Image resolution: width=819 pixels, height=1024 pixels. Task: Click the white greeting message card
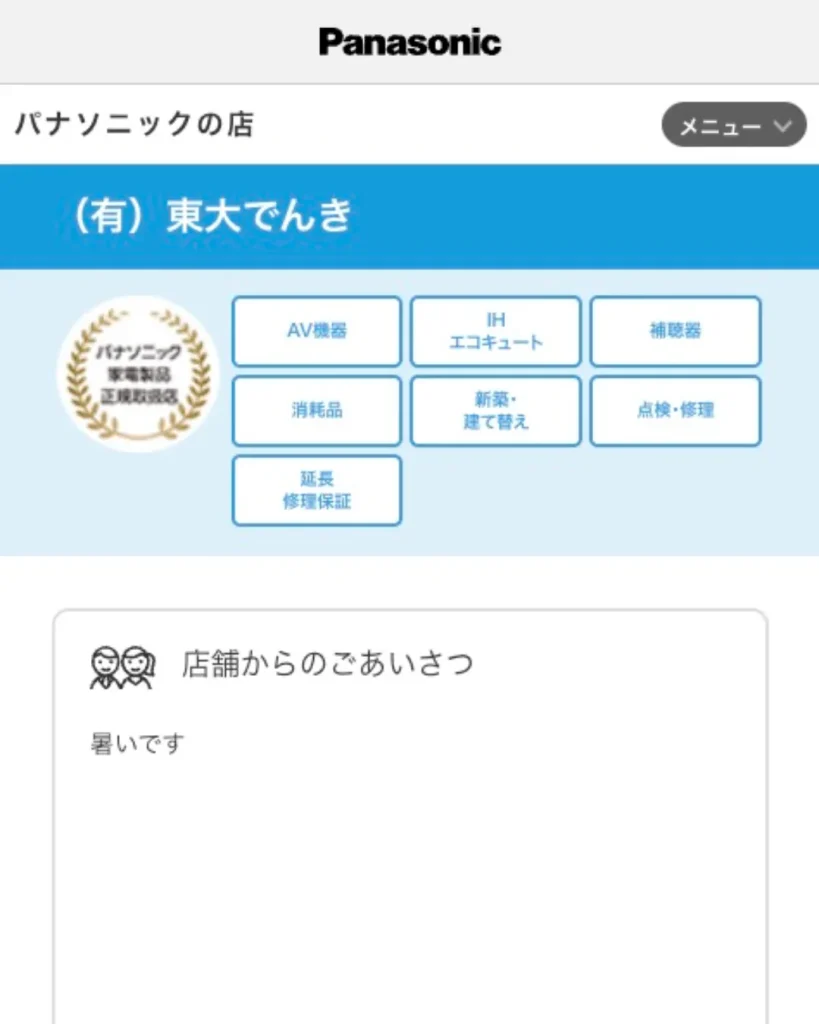(x=410, y=850)
